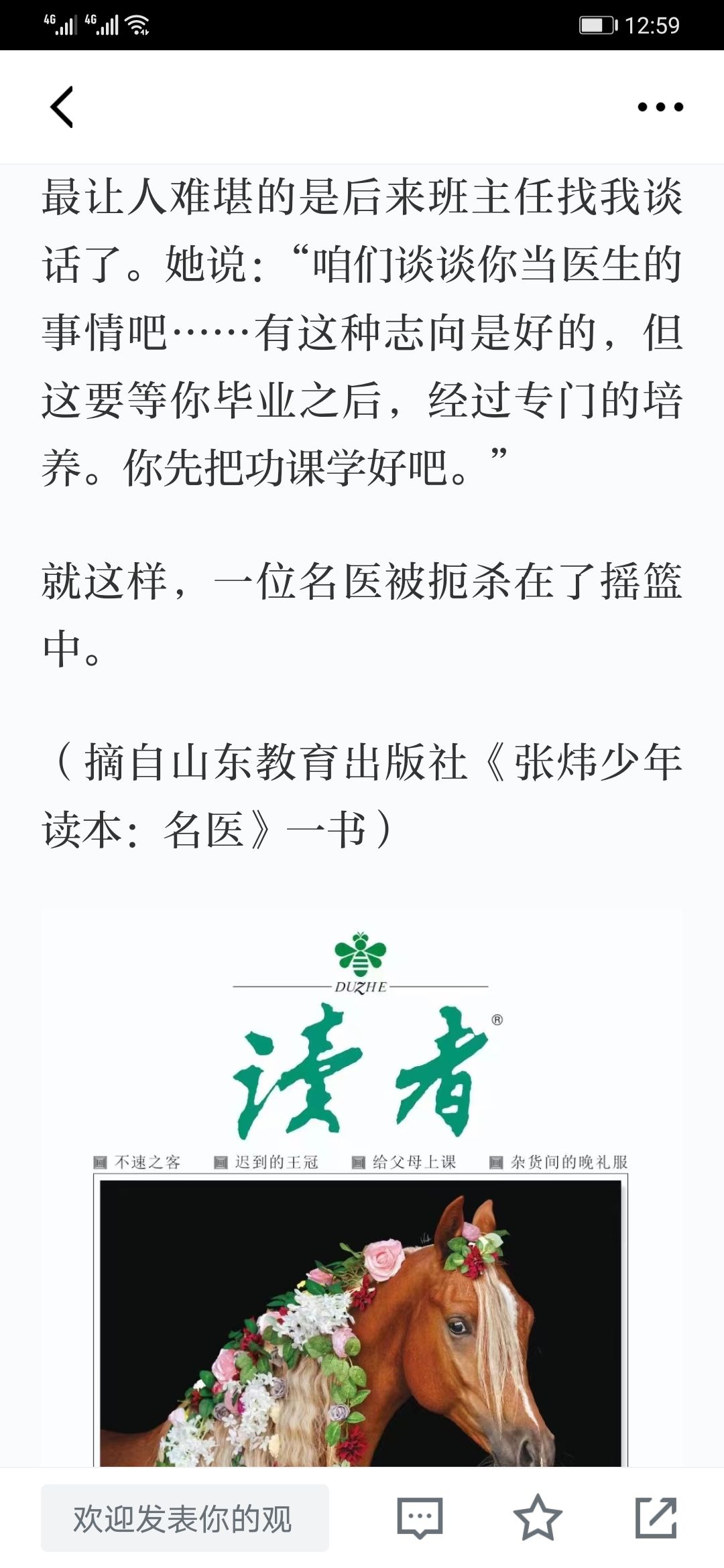Viewport: 724px width, 1568px height.
Task: Open the three-dot overflow menu
Action: click(660, 107)
